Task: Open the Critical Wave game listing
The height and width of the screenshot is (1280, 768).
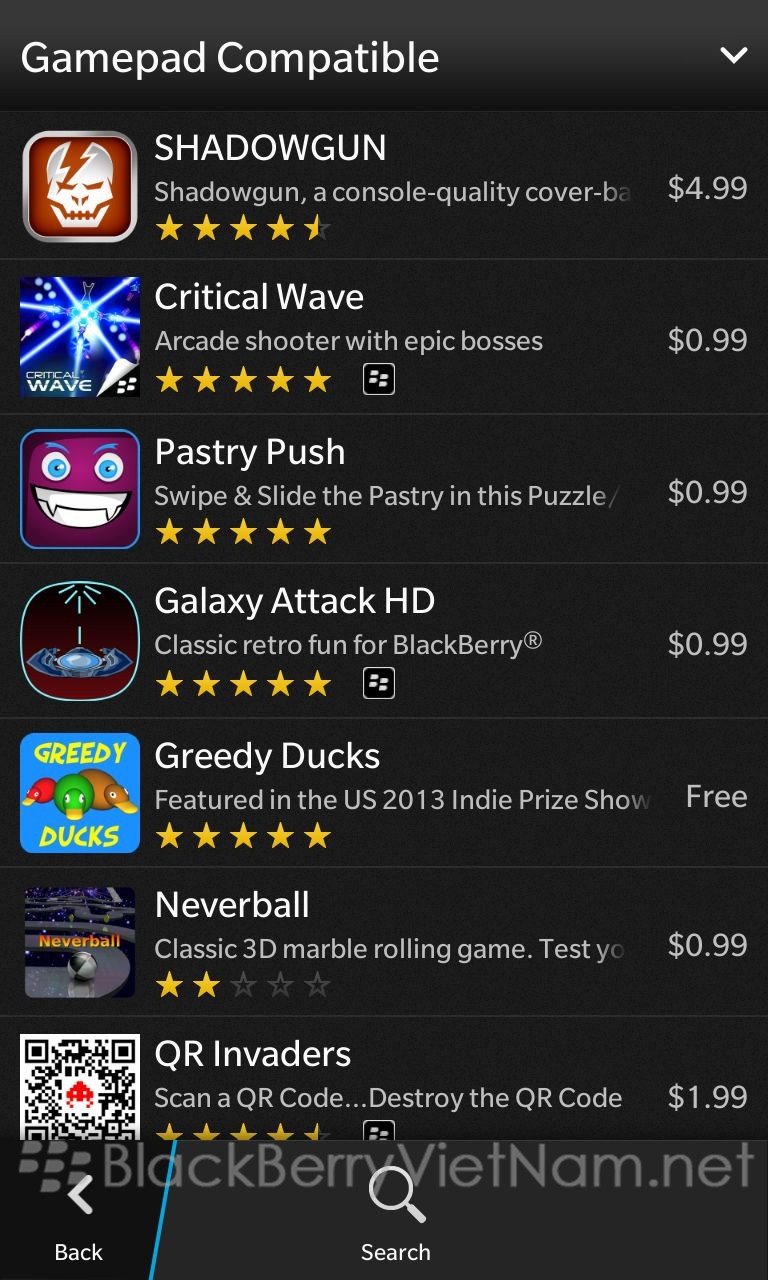Action: tap(384, 337)
